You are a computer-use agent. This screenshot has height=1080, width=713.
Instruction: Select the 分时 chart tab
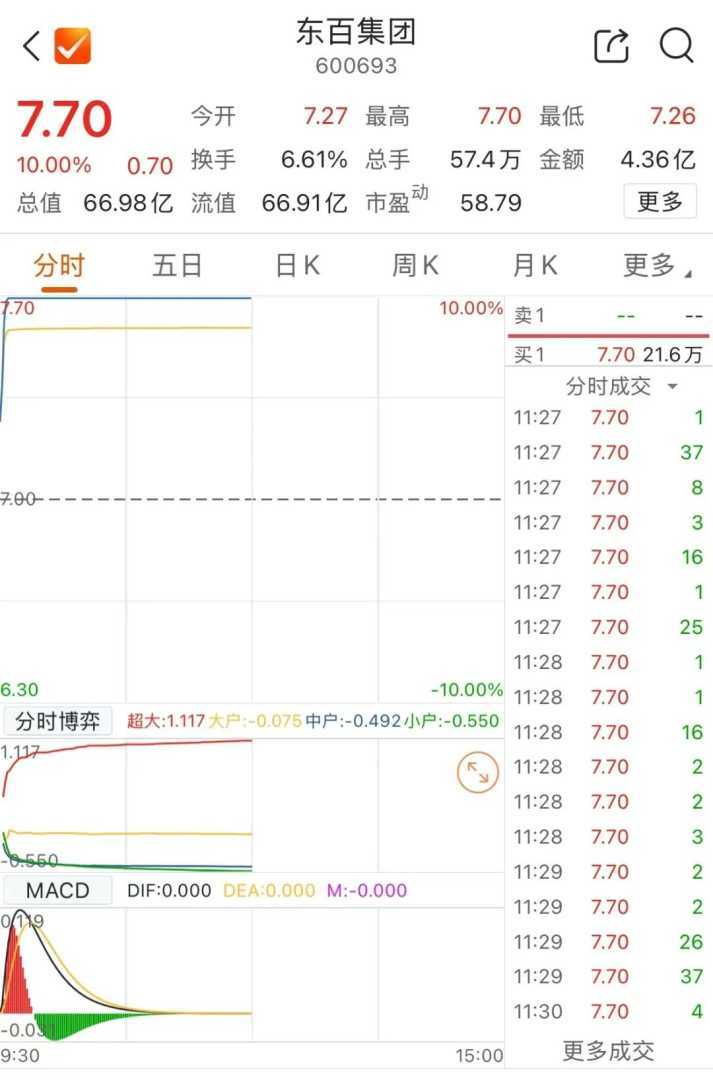coord(59,265)
